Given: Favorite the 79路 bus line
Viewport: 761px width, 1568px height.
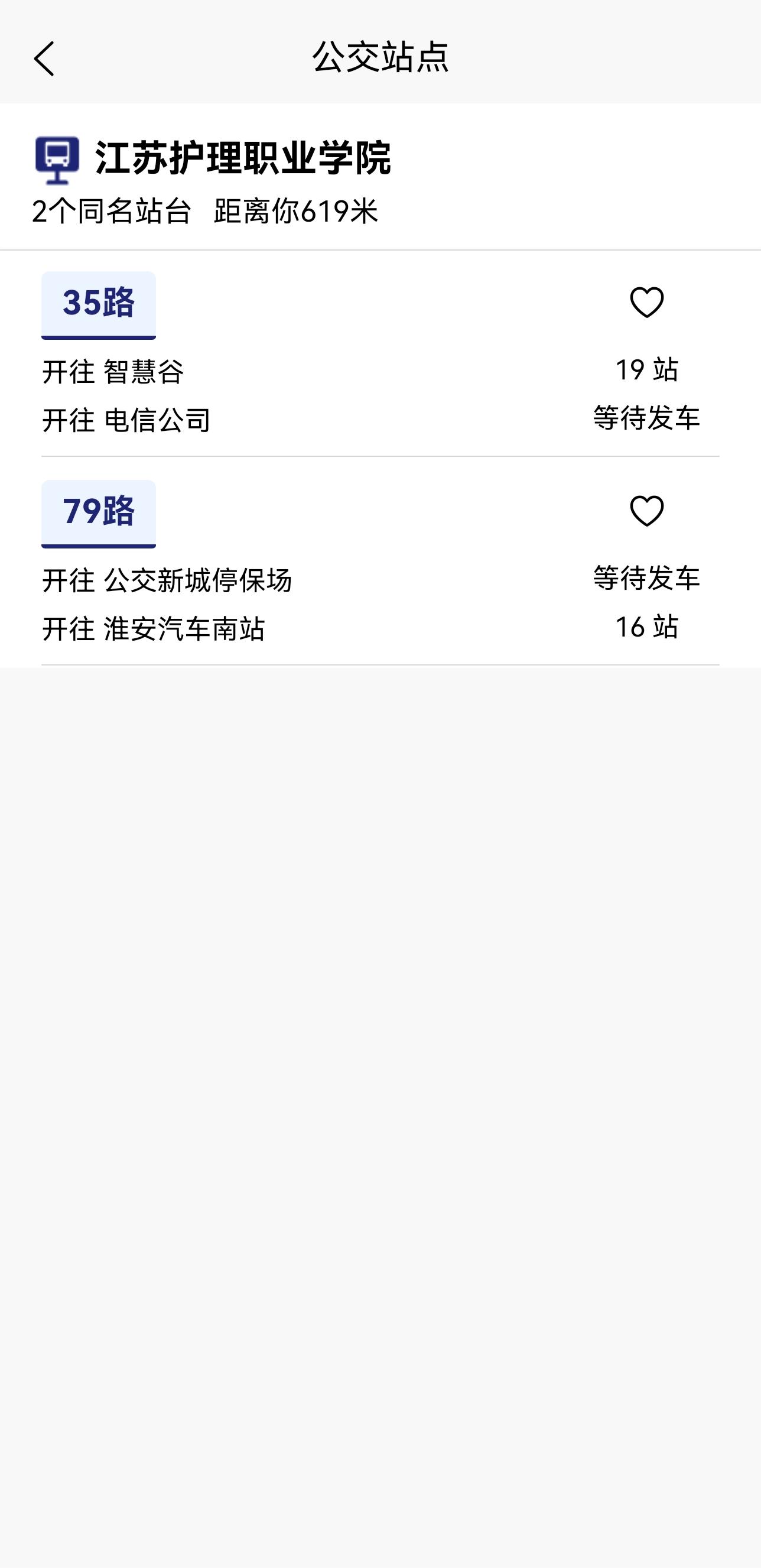Looking at the screenshot, I should pyautogui.click(x=646, y=511).
